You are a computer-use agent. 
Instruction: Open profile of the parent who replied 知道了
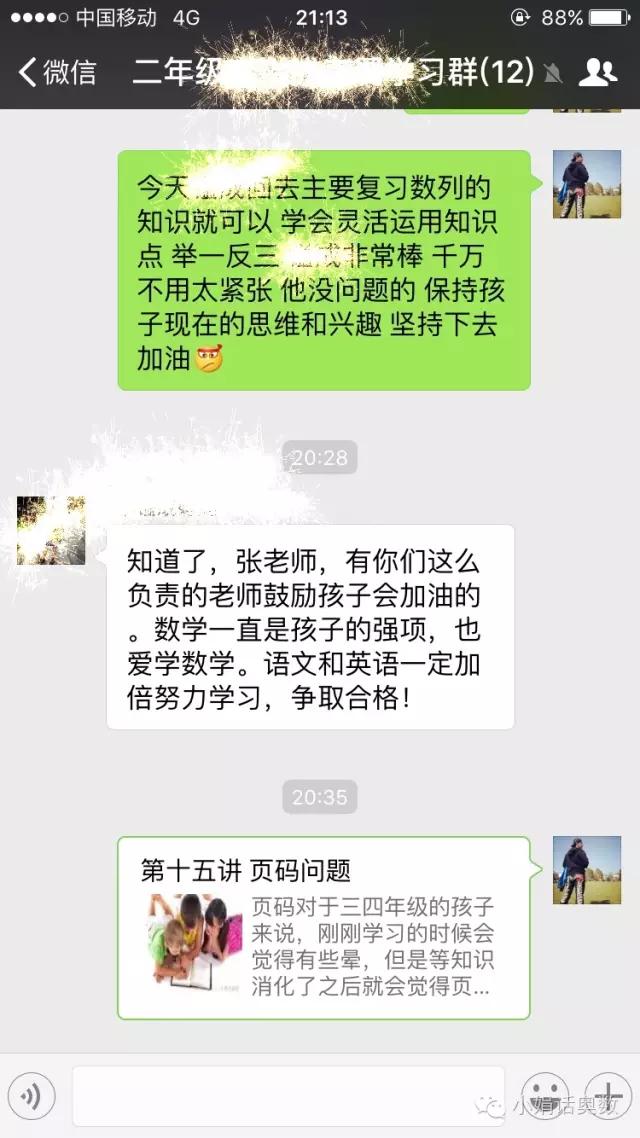[x=51, y=530]
